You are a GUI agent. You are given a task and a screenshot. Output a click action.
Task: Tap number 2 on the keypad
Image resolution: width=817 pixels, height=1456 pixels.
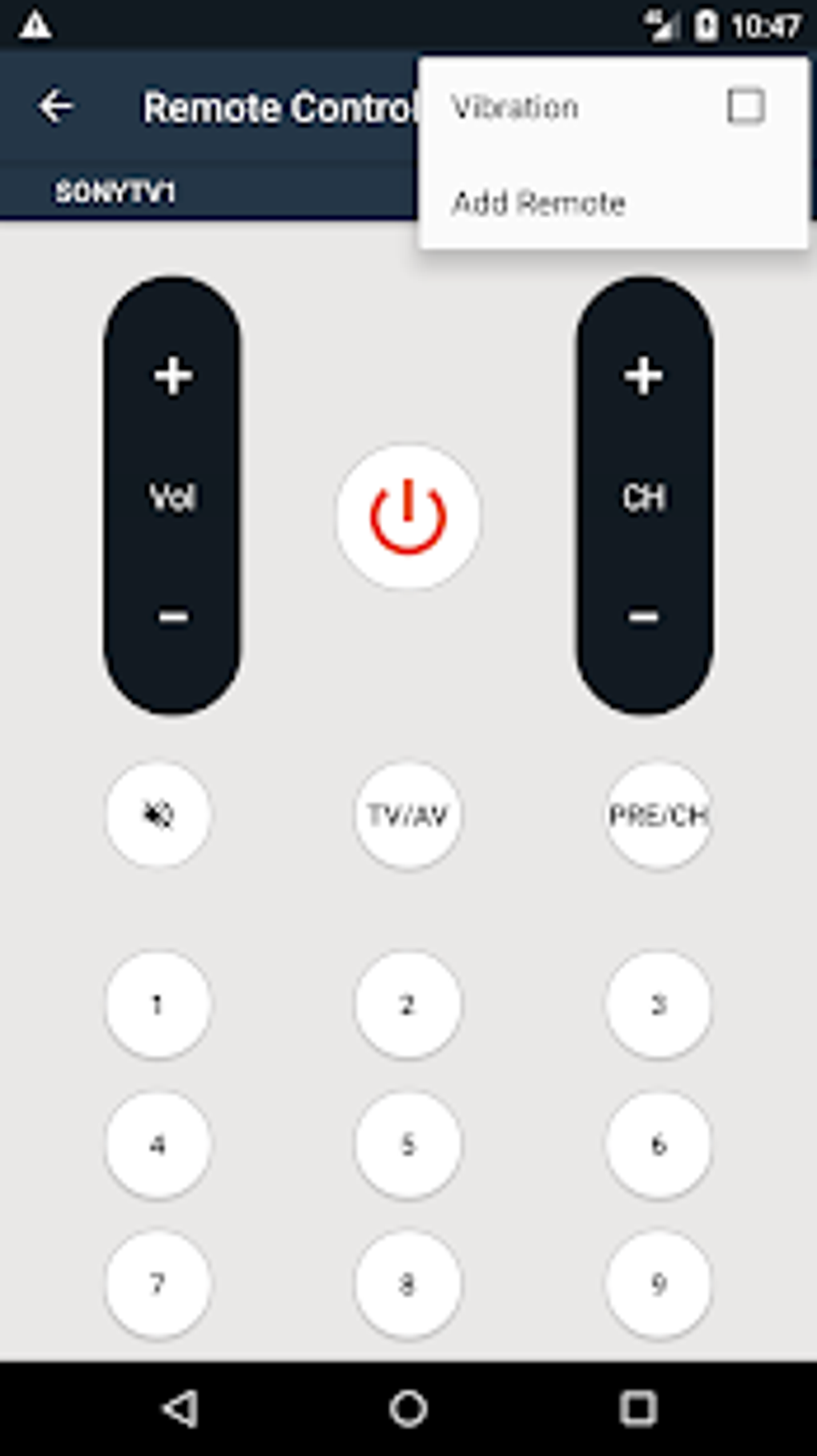(408, 1004)
